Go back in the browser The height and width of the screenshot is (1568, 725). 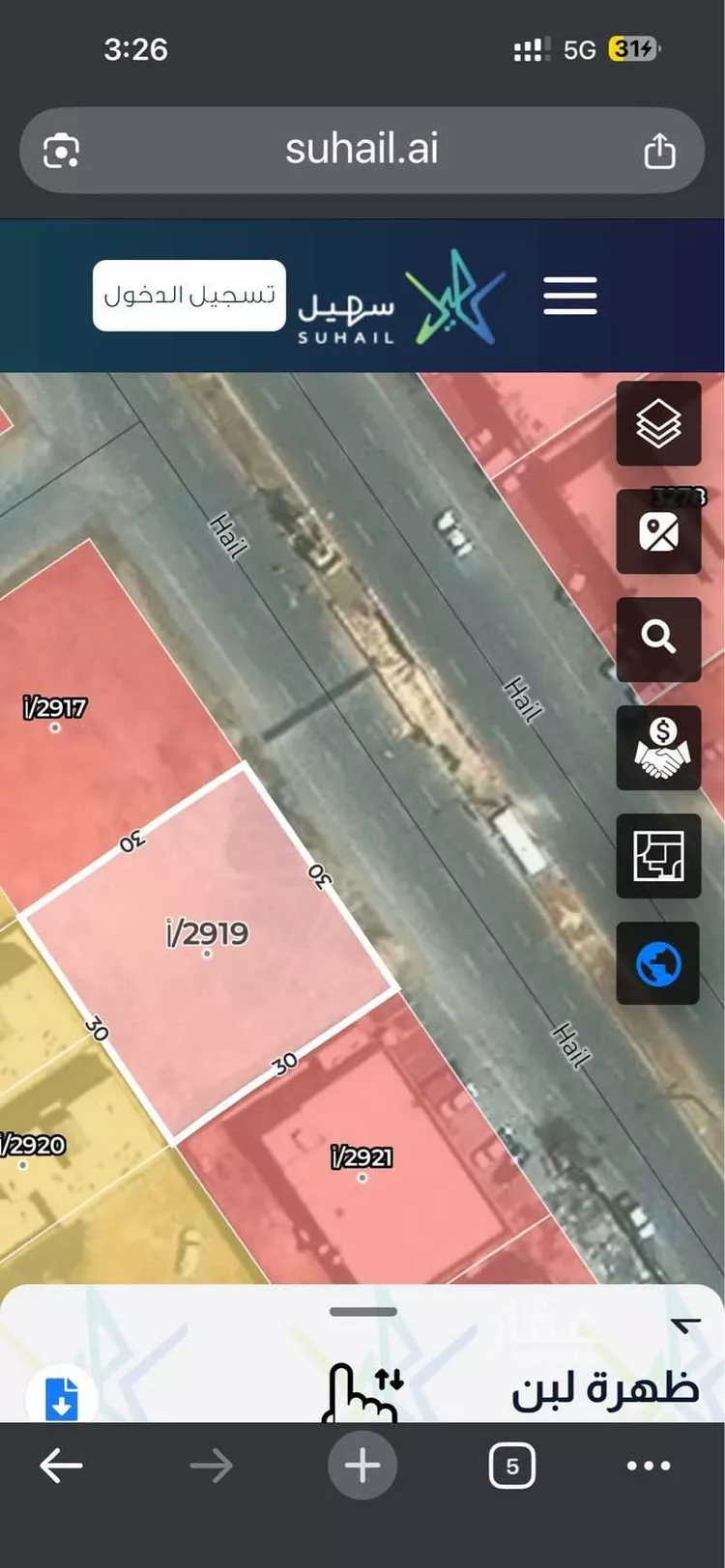click(x=61, y=1466)
